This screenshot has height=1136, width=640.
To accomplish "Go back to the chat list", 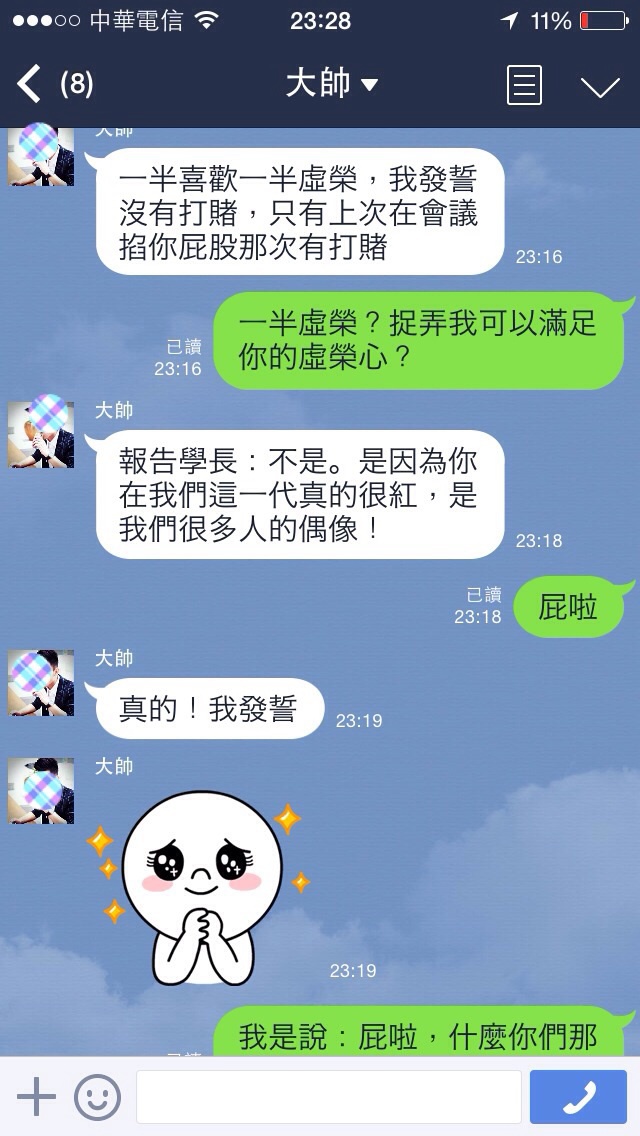I will click(x=30, y=85).
